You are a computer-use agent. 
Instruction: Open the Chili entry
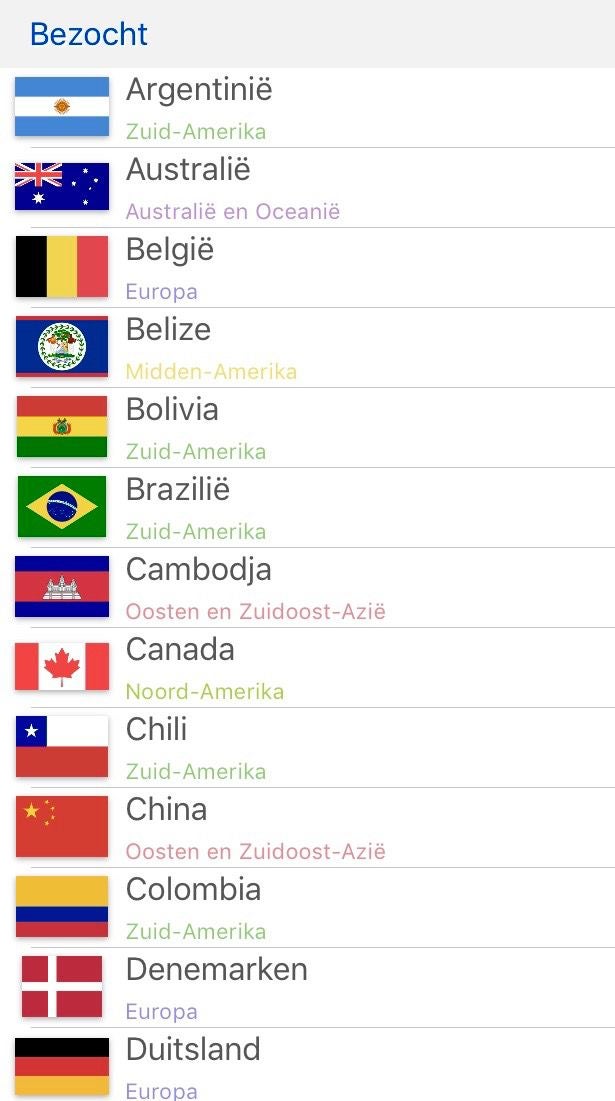click(x=308, y=749)
